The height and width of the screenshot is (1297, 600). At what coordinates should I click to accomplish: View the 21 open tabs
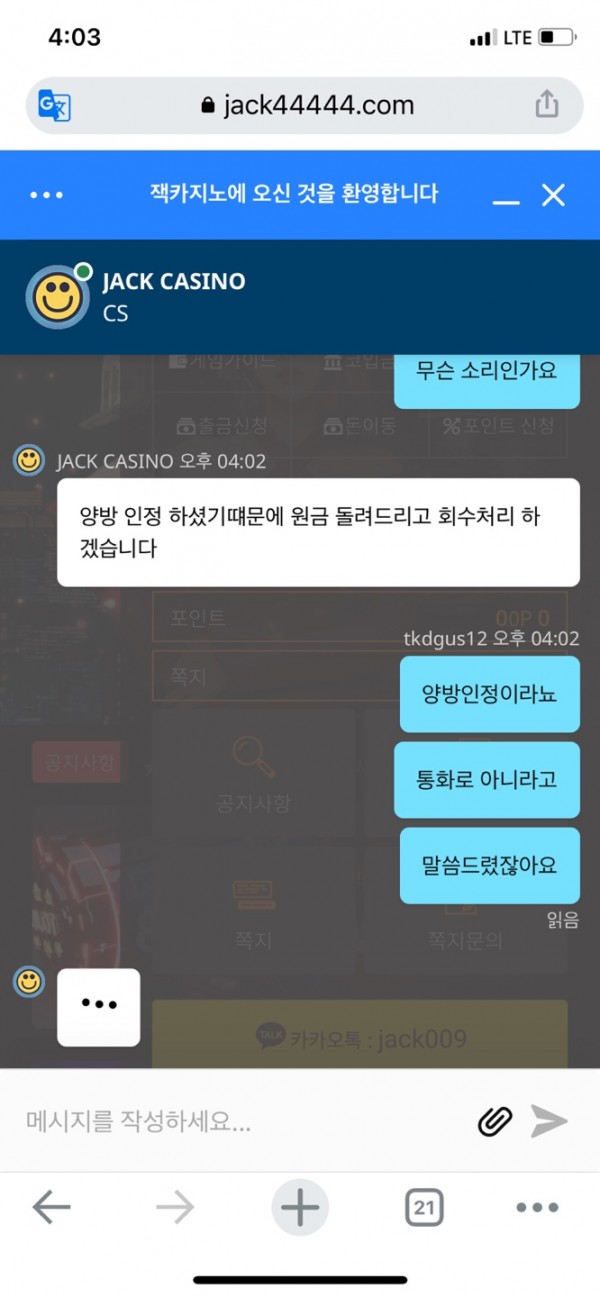tap(424, 1208)
